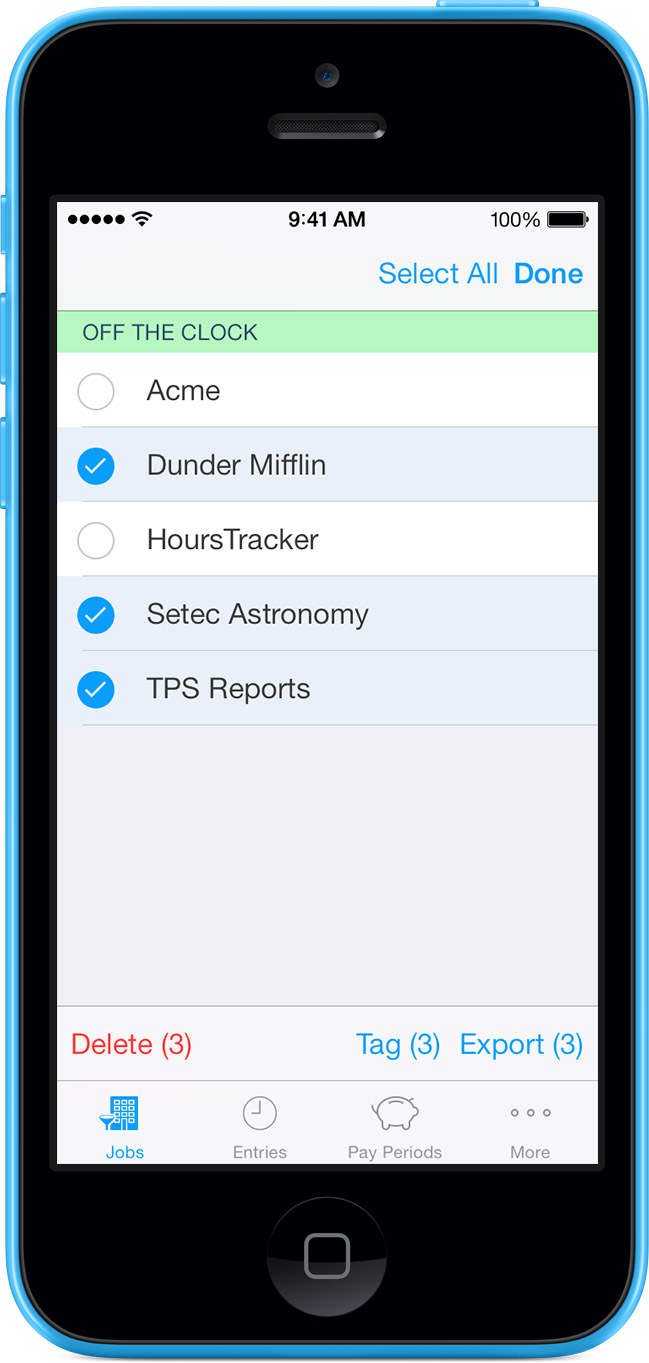
Task: Check the HoursTracker job
Action: [x=96, y=540]
